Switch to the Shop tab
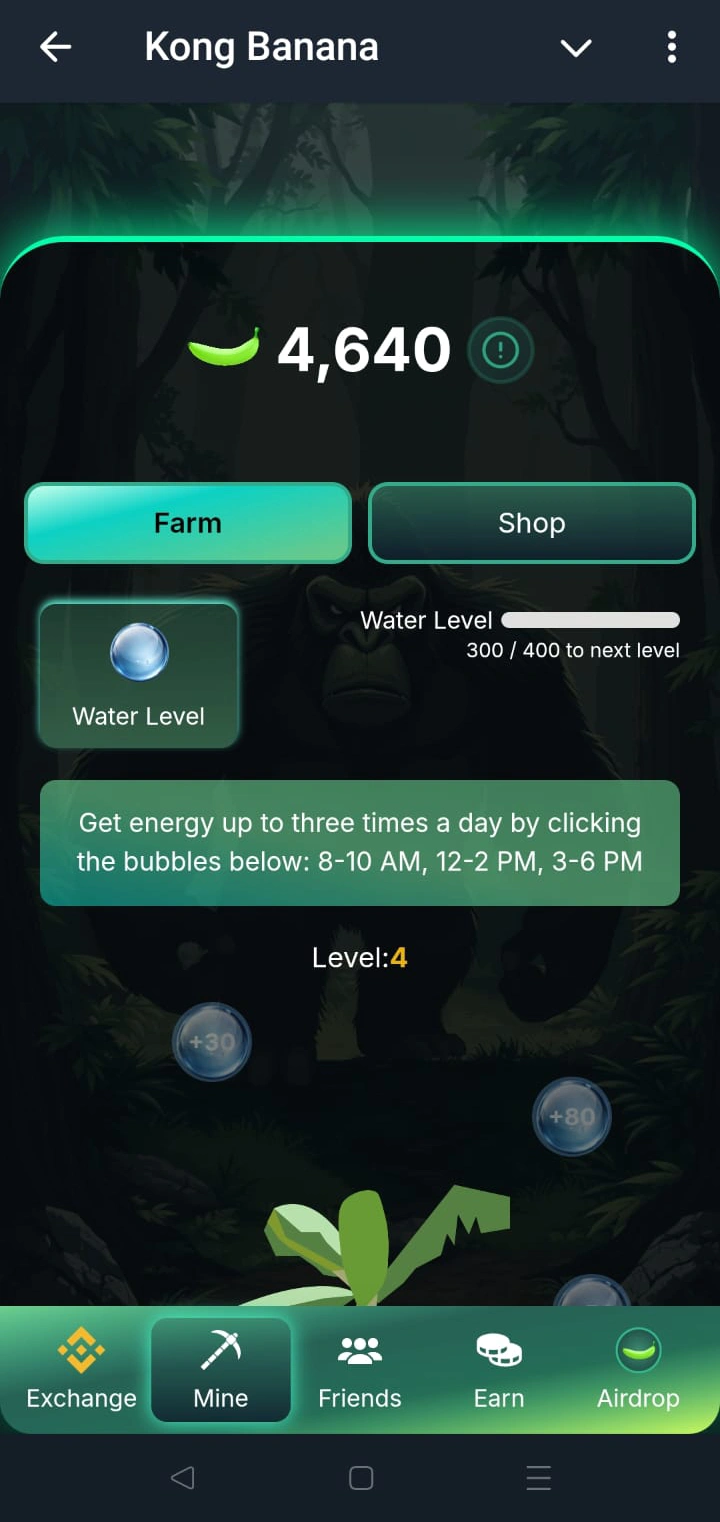The height and width of the screenshot is (1522, 720). point(532,523)
